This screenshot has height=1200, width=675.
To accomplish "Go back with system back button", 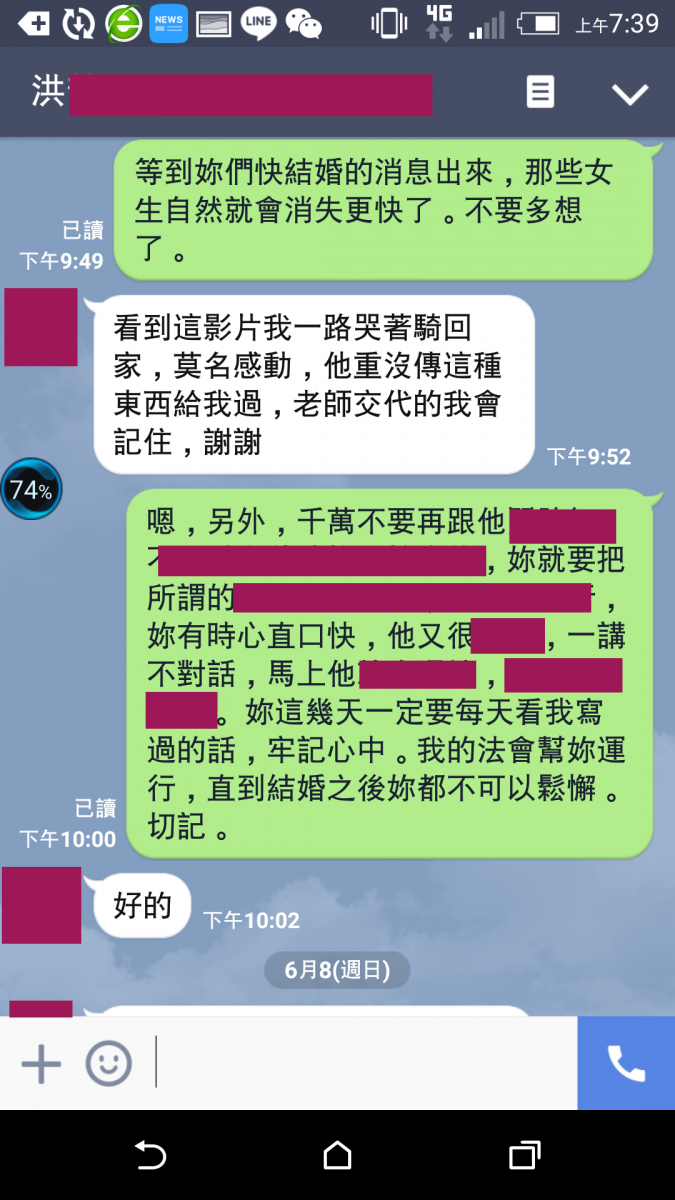I will [150, 1156].
